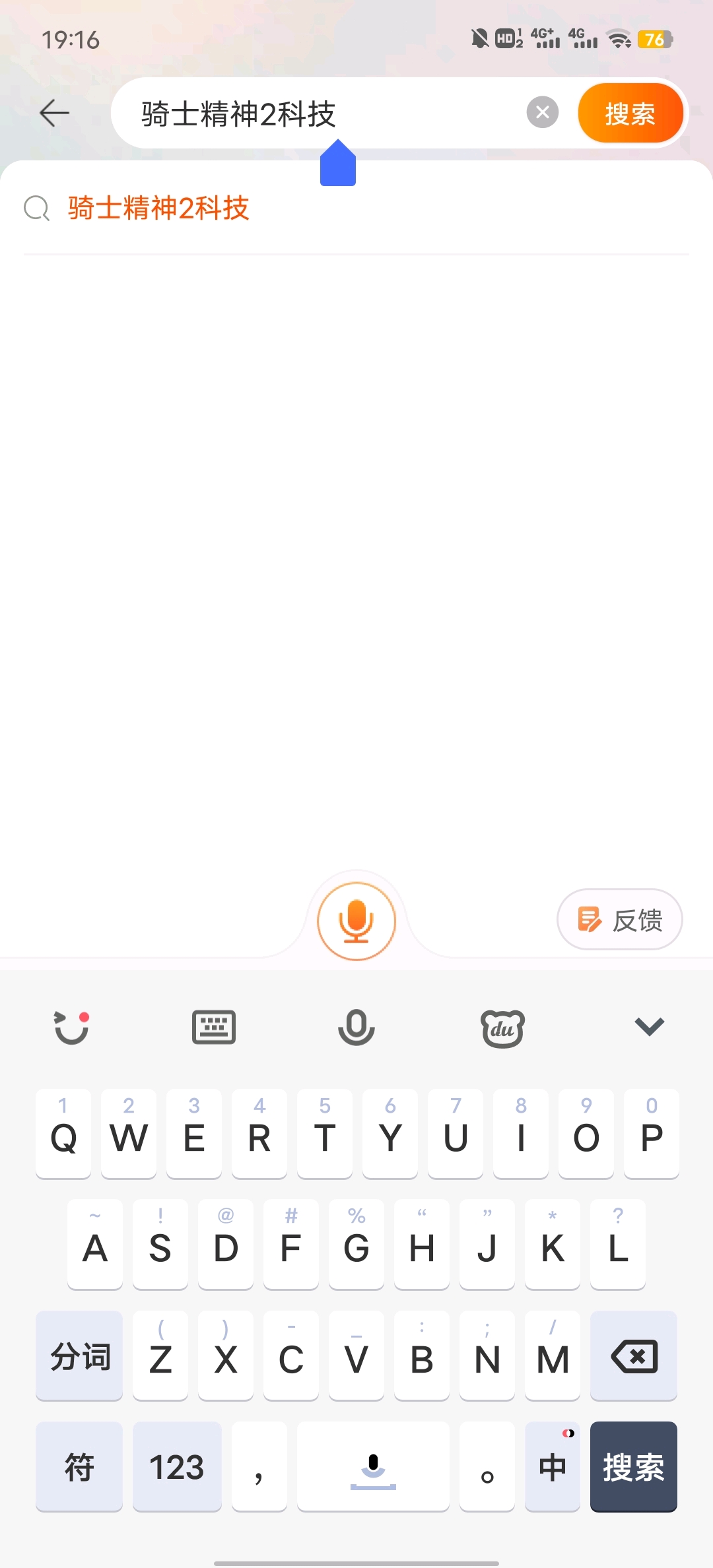Tap the keyboard backspace key

pos(634,1355)
